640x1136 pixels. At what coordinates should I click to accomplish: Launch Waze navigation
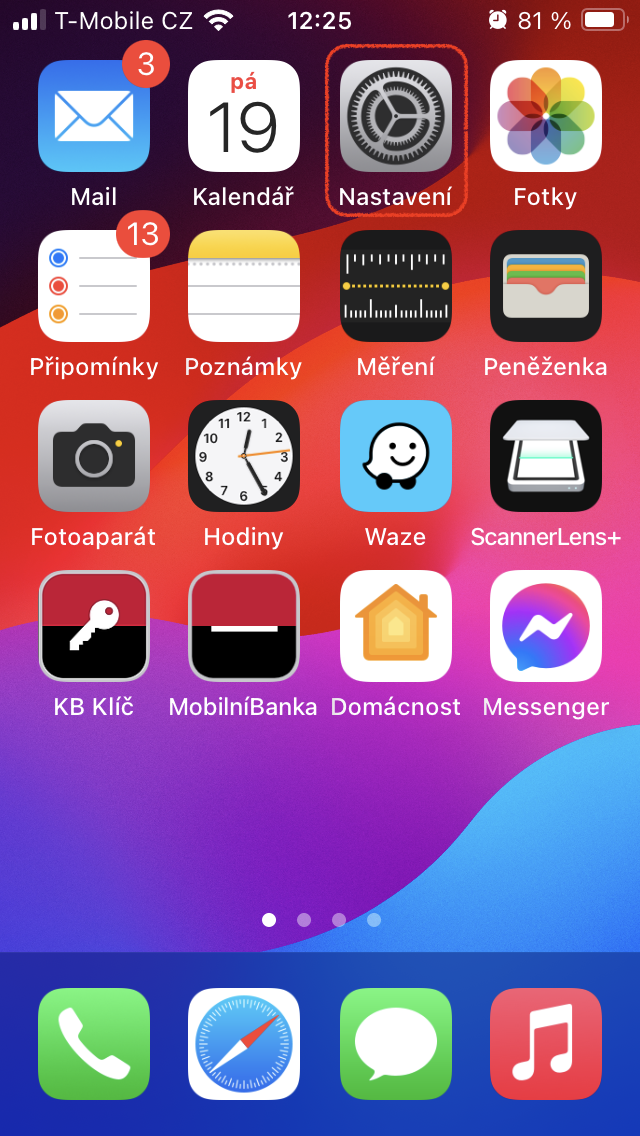(x=396, y=456)
